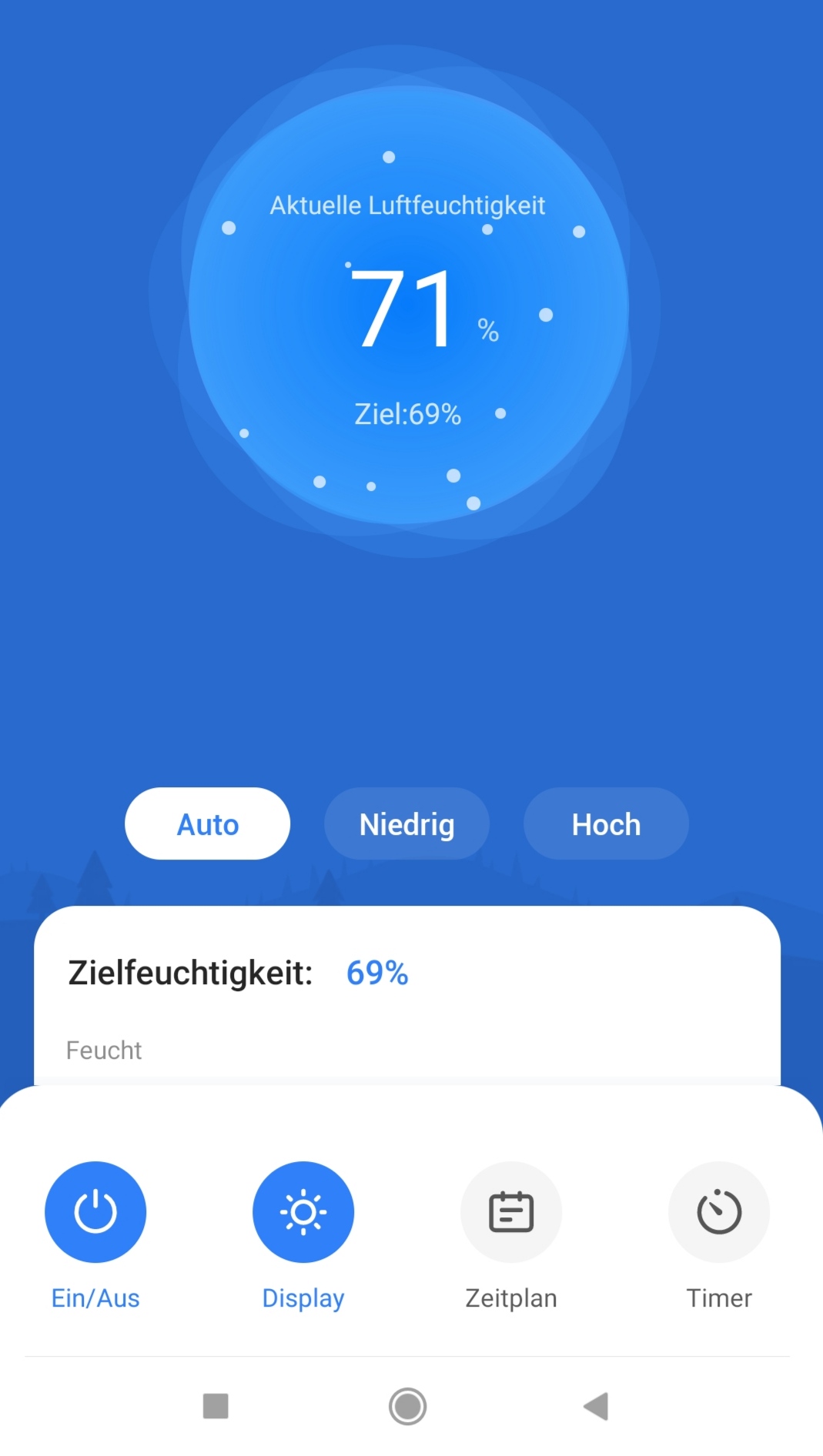This screenshot has width=823, height=1456.
Task: Go back with system back button
Action: coord(597,1406)
